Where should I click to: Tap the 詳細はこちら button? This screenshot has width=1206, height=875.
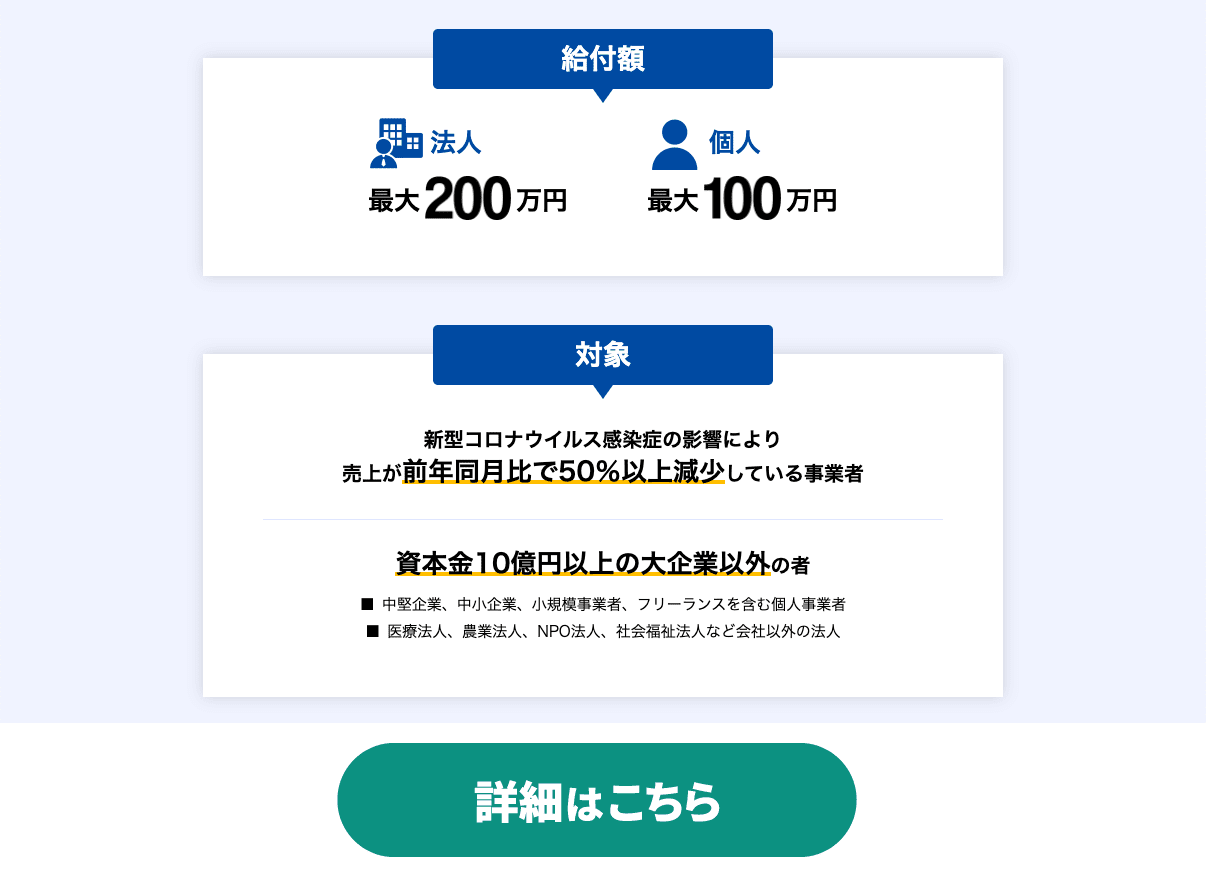click(597, 800)
